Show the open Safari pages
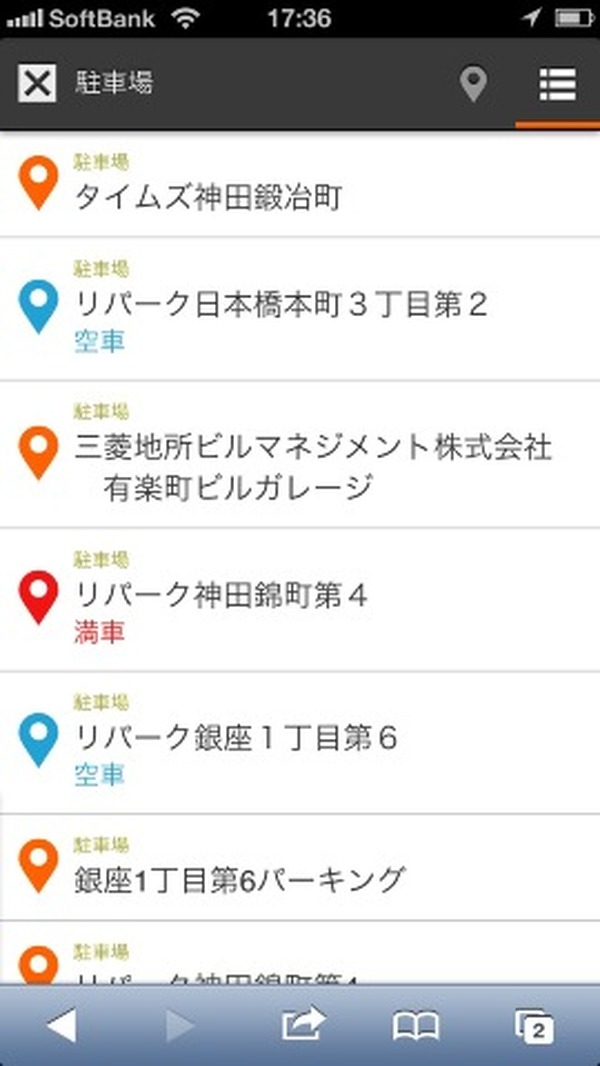This screenshot has width=600, height=1066. click(534, 1025)
